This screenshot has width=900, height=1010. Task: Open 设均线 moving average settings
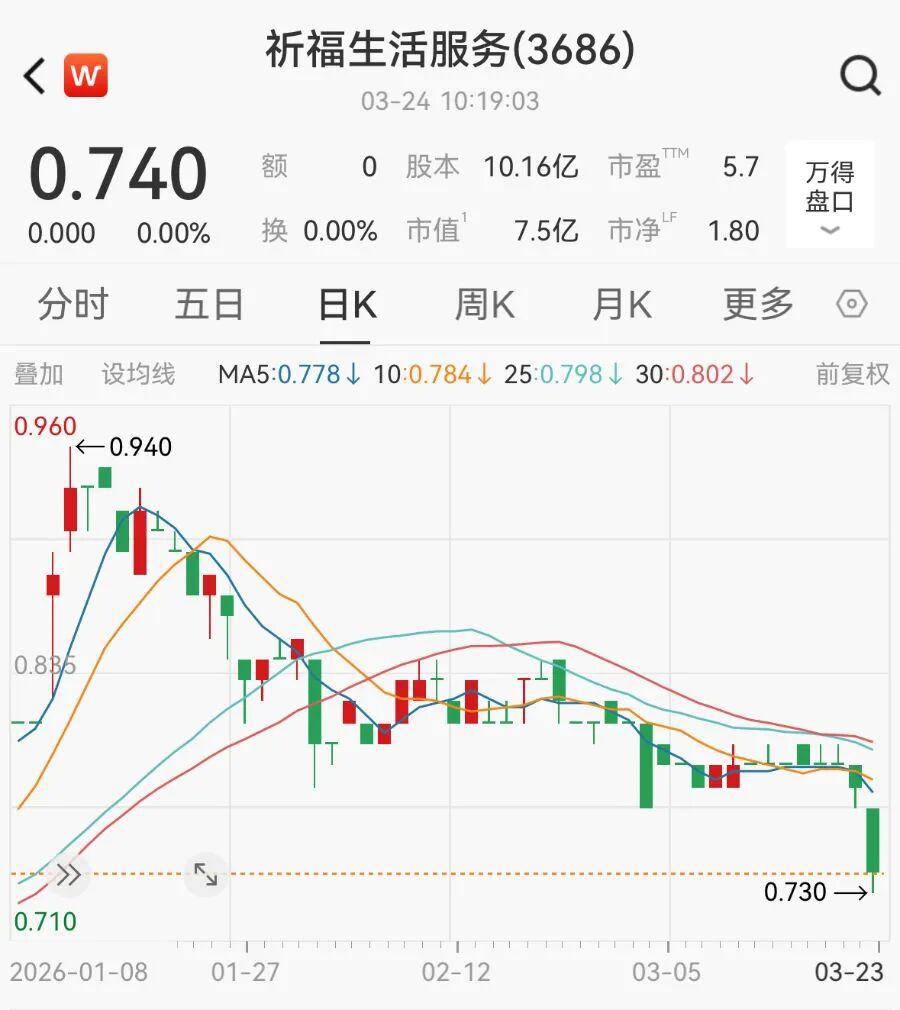[x=138, y=375]
